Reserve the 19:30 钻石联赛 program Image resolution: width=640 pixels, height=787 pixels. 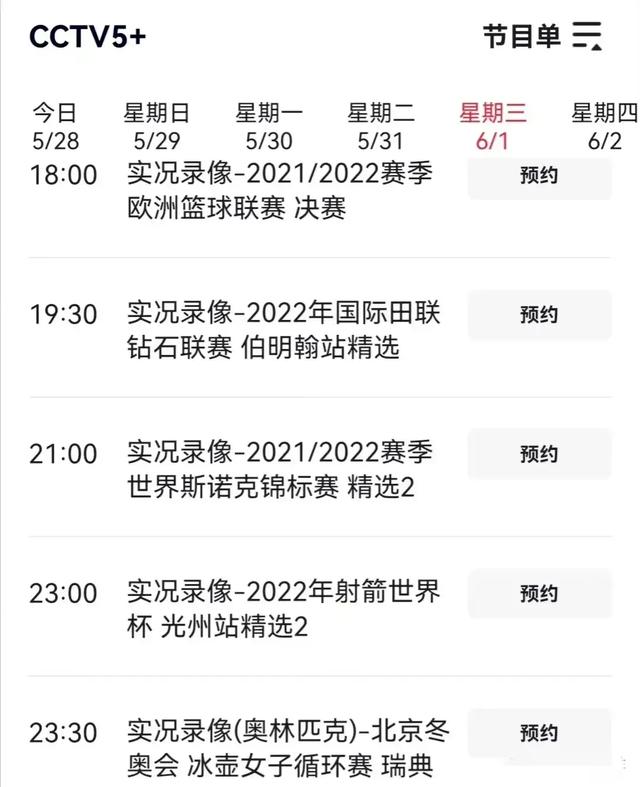(539, 315)
